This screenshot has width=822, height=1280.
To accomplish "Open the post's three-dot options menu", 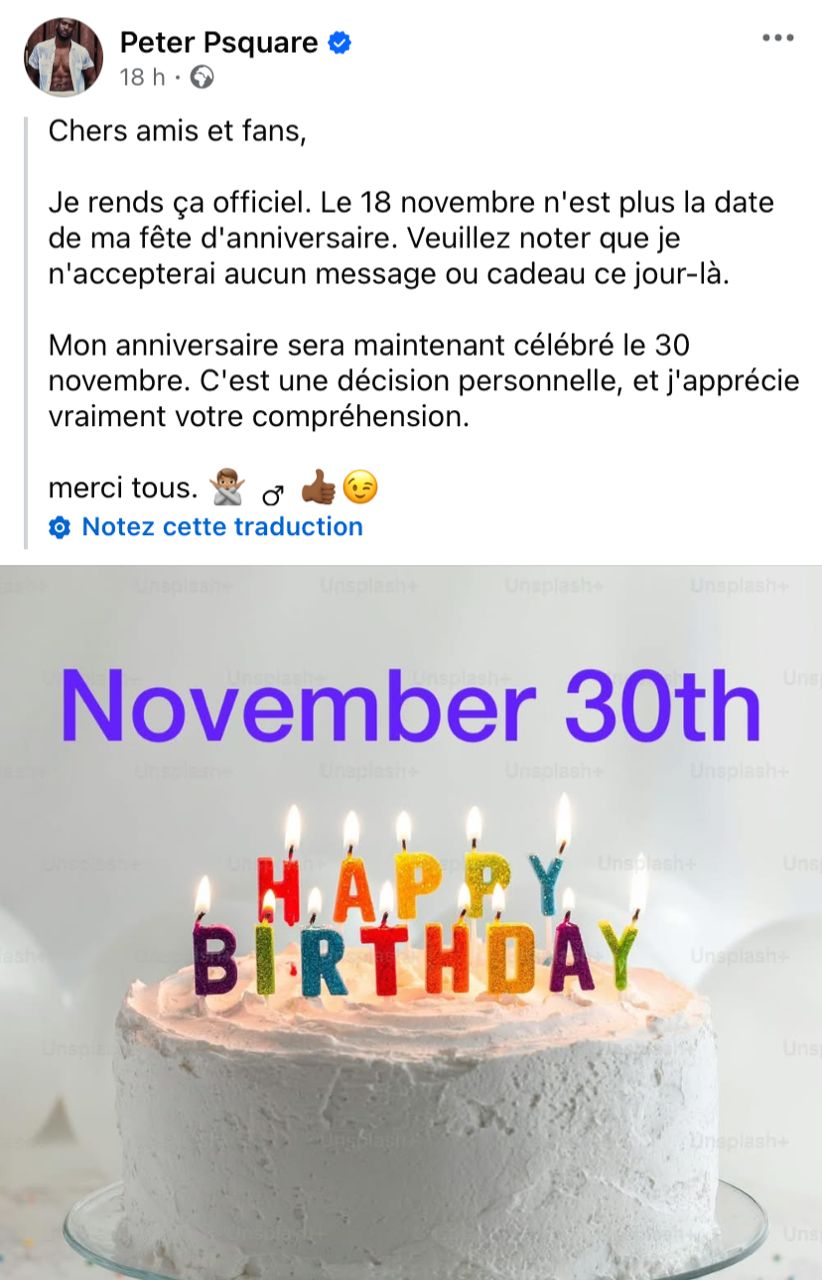I will [x=777, y=38].
